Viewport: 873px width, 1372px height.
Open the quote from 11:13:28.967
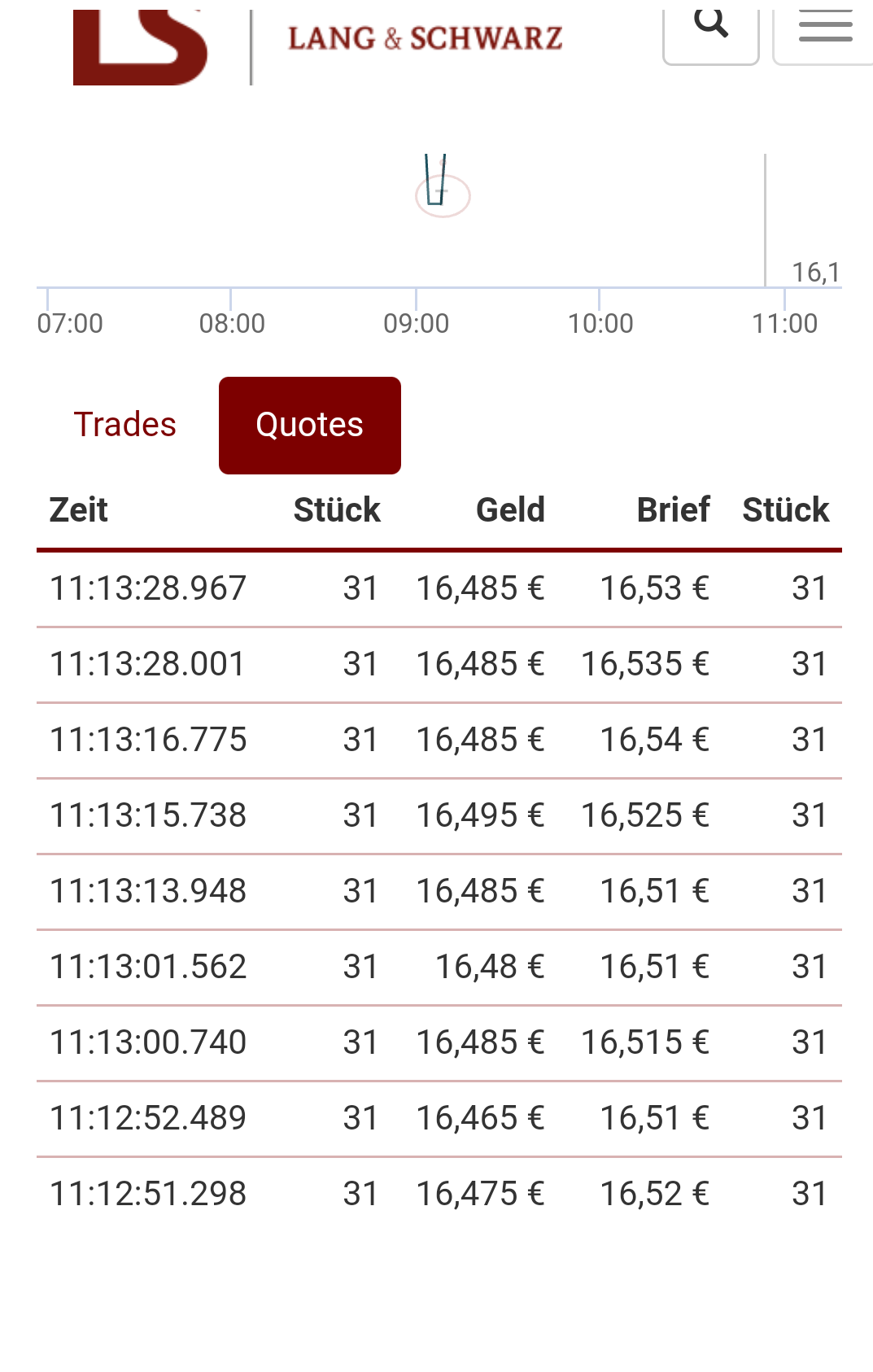[147, 588]
